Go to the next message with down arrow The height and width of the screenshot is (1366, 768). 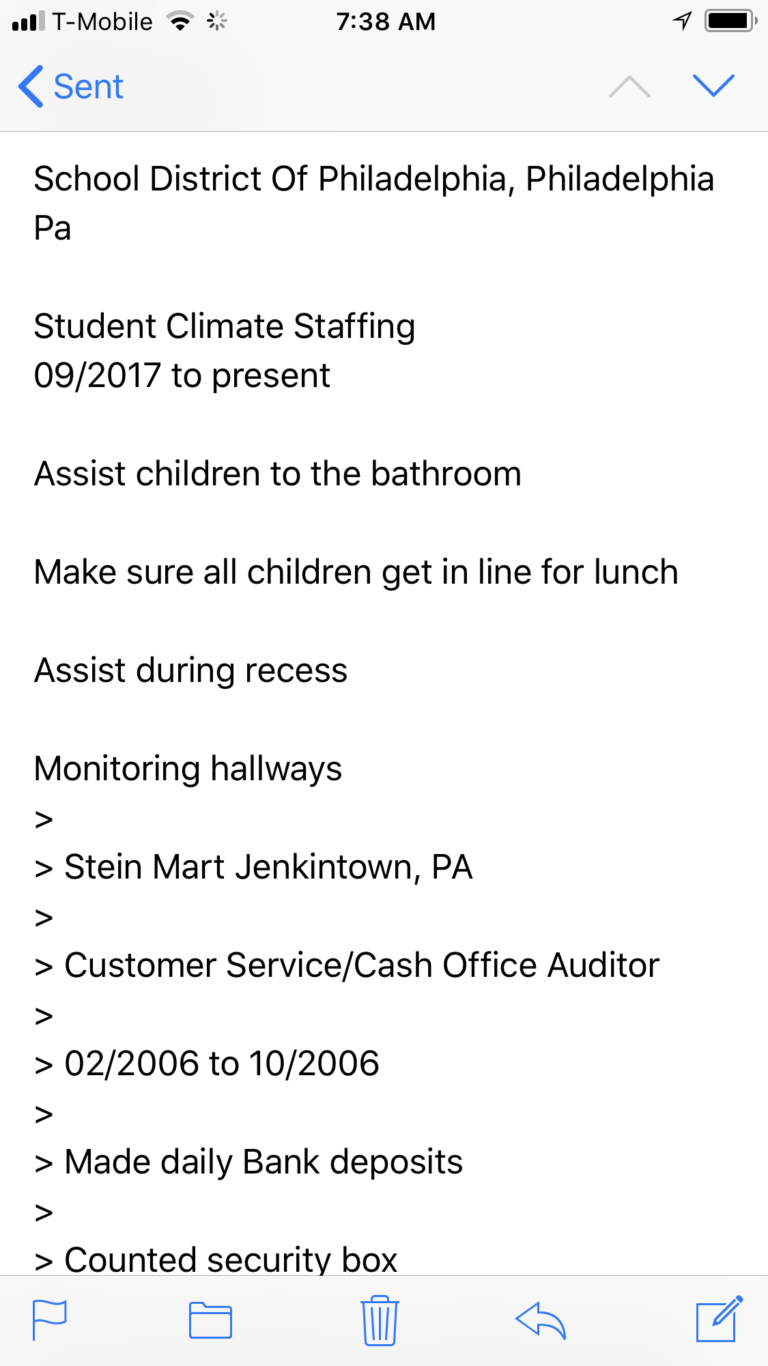[713, 86]
